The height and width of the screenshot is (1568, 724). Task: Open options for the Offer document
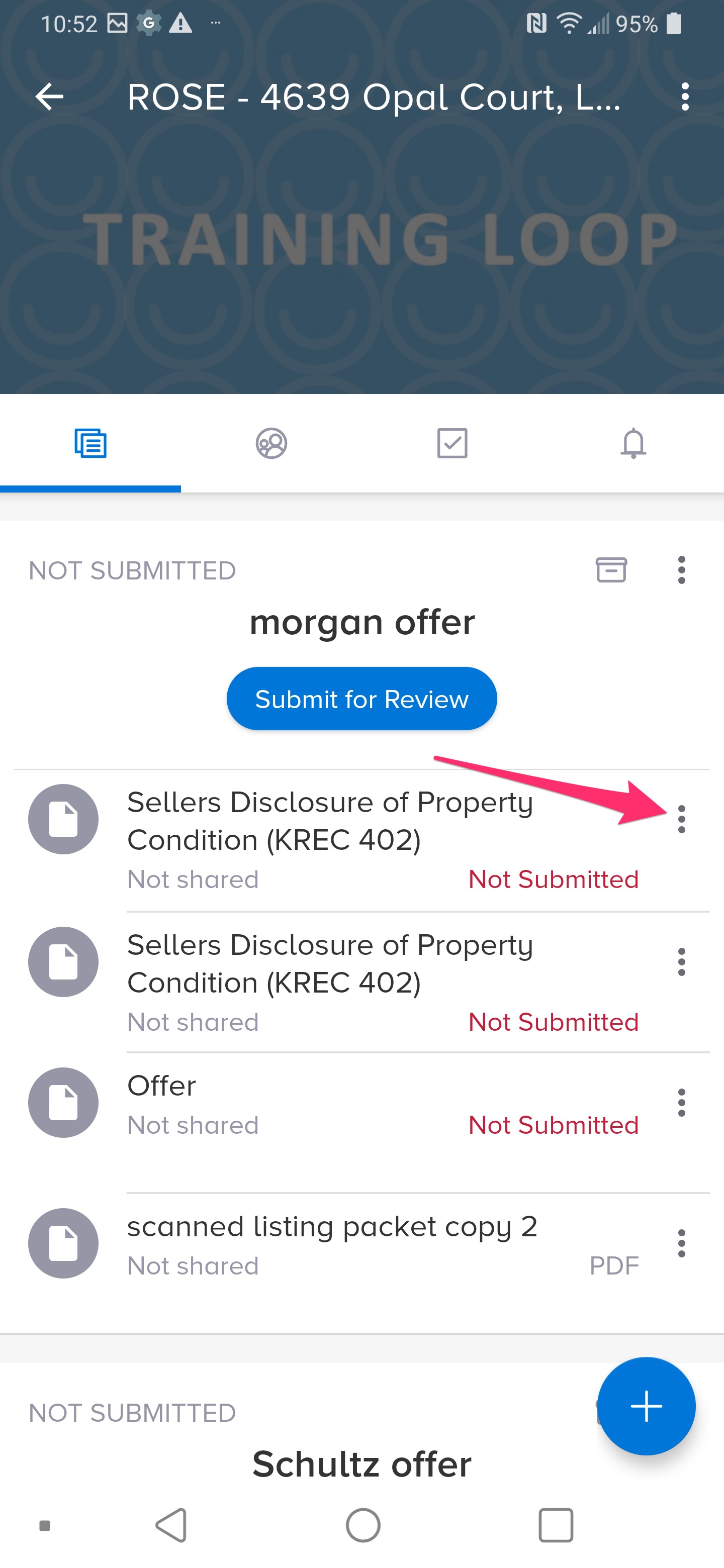(681, 1103)
